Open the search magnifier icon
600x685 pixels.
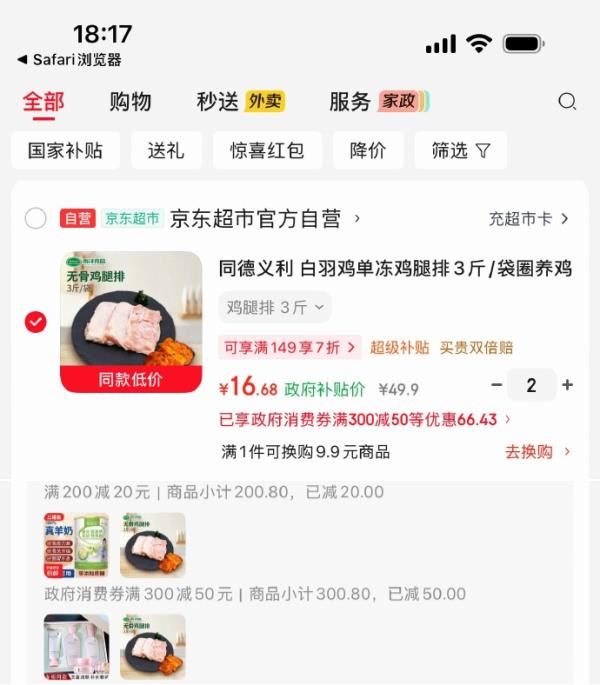[567, 102]
